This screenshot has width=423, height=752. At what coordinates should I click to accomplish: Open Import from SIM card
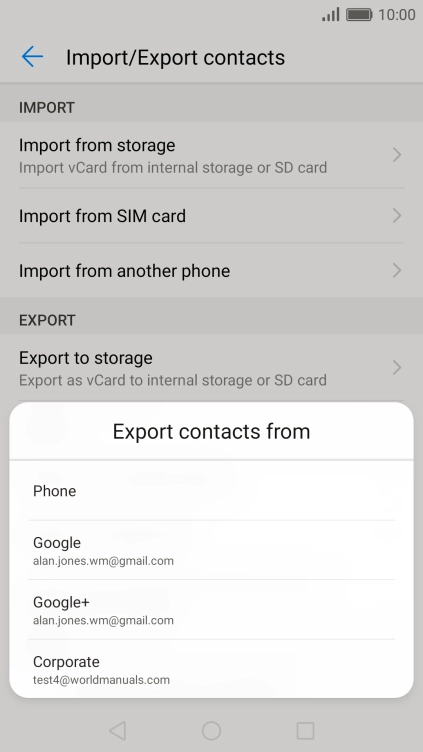[212, 216]
